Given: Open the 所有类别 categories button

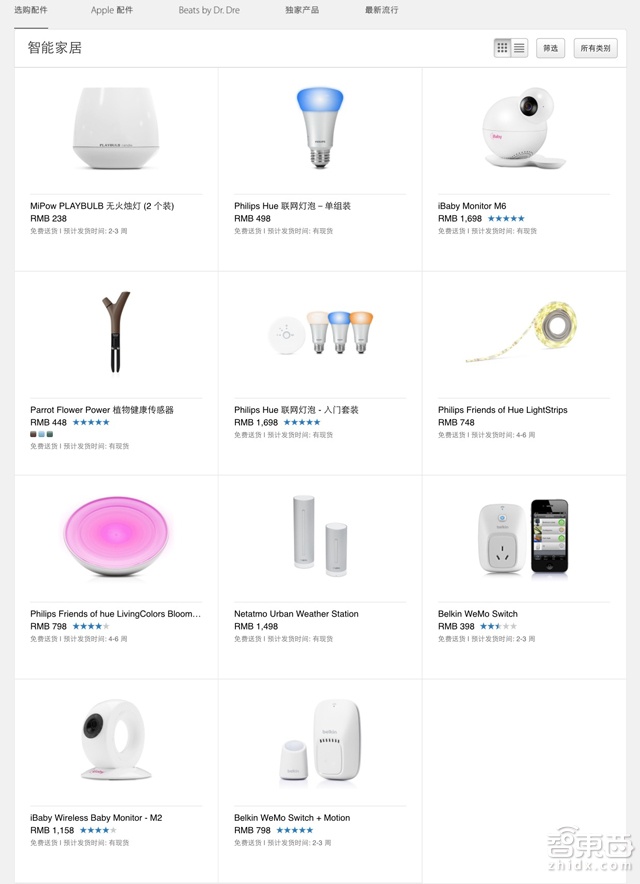Looking at the screenshot, I should pyautogui.click(x=595, y=48).
